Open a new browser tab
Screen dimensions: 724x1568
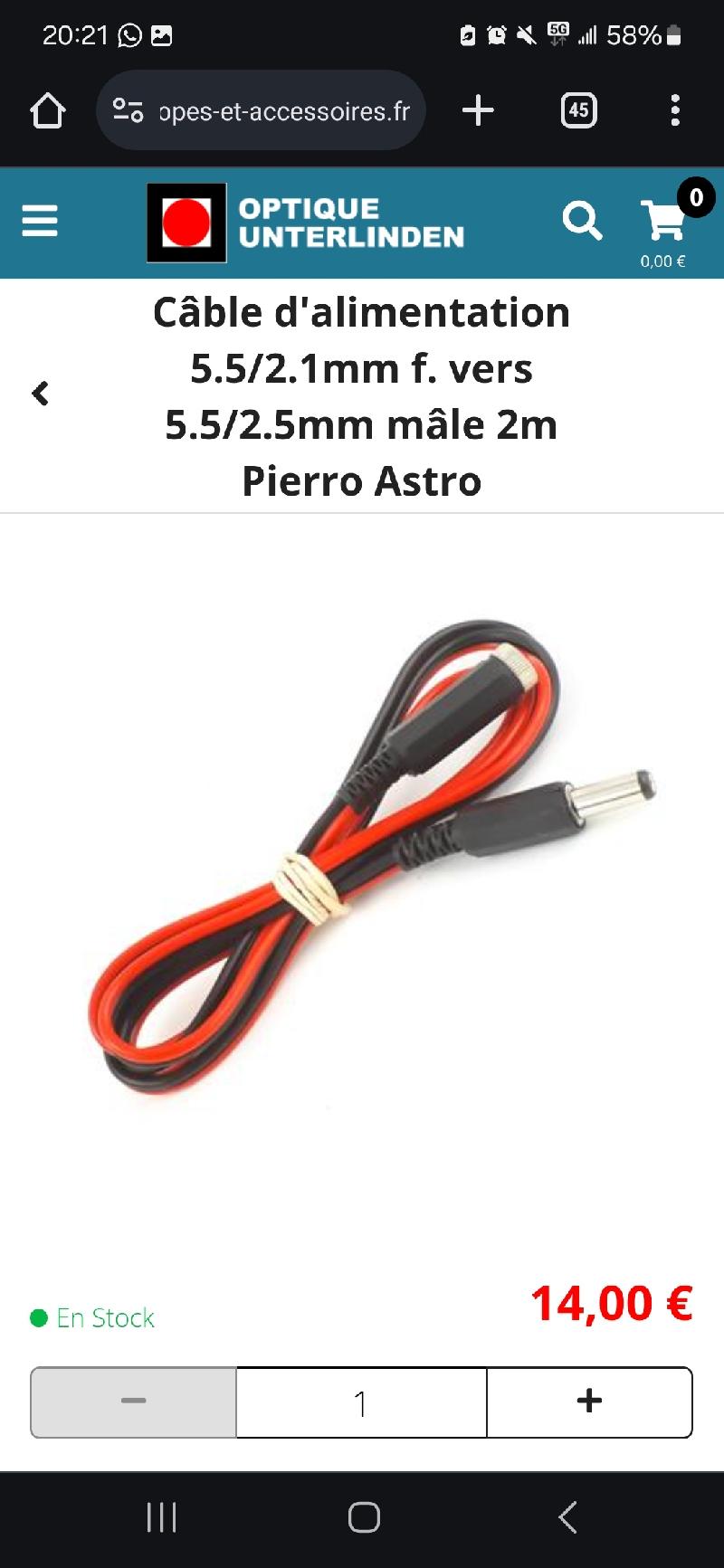pos(478,110)
